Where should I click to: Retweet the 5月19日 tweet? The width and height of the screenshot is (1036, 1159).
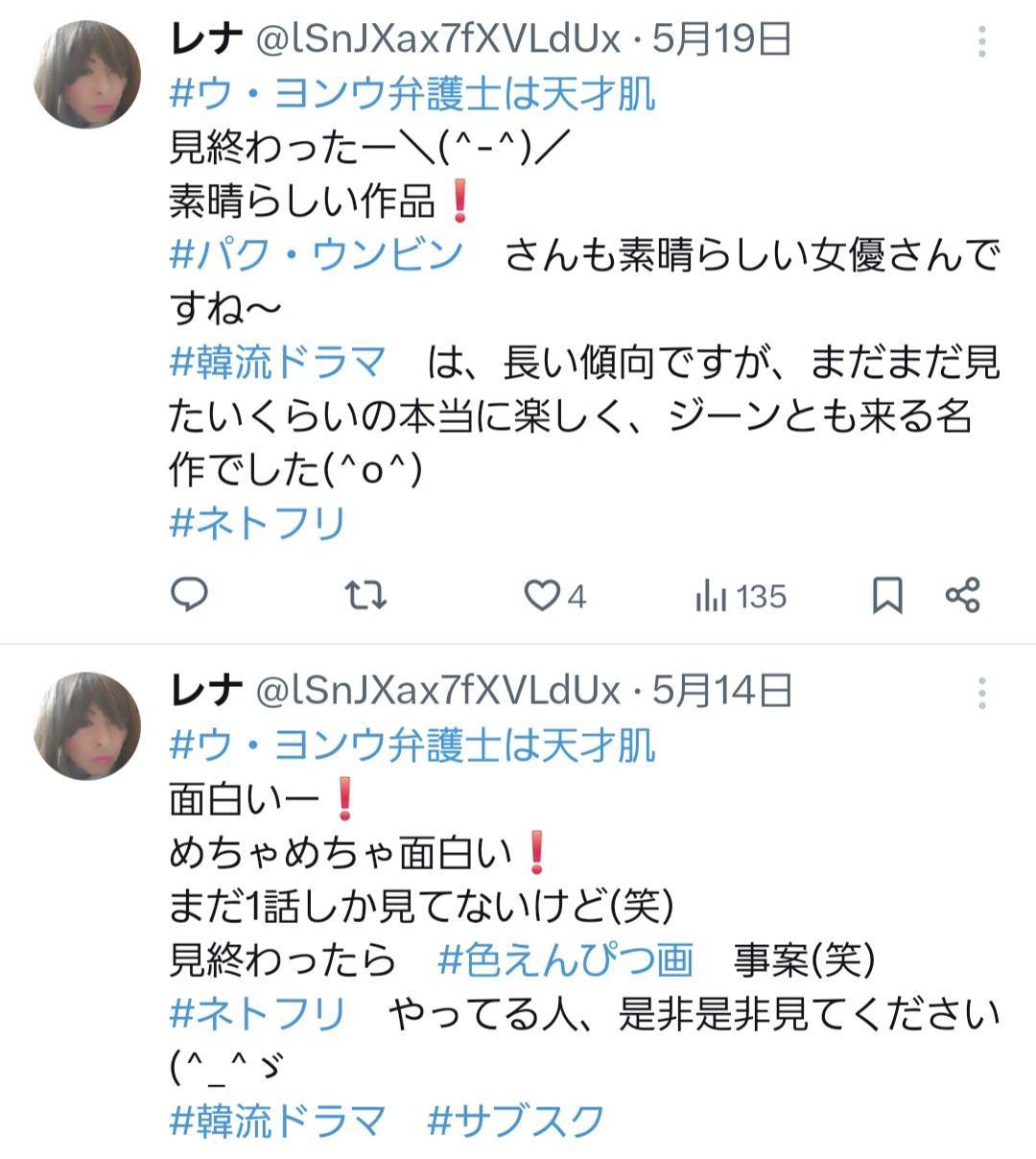(x=365, y=596)
